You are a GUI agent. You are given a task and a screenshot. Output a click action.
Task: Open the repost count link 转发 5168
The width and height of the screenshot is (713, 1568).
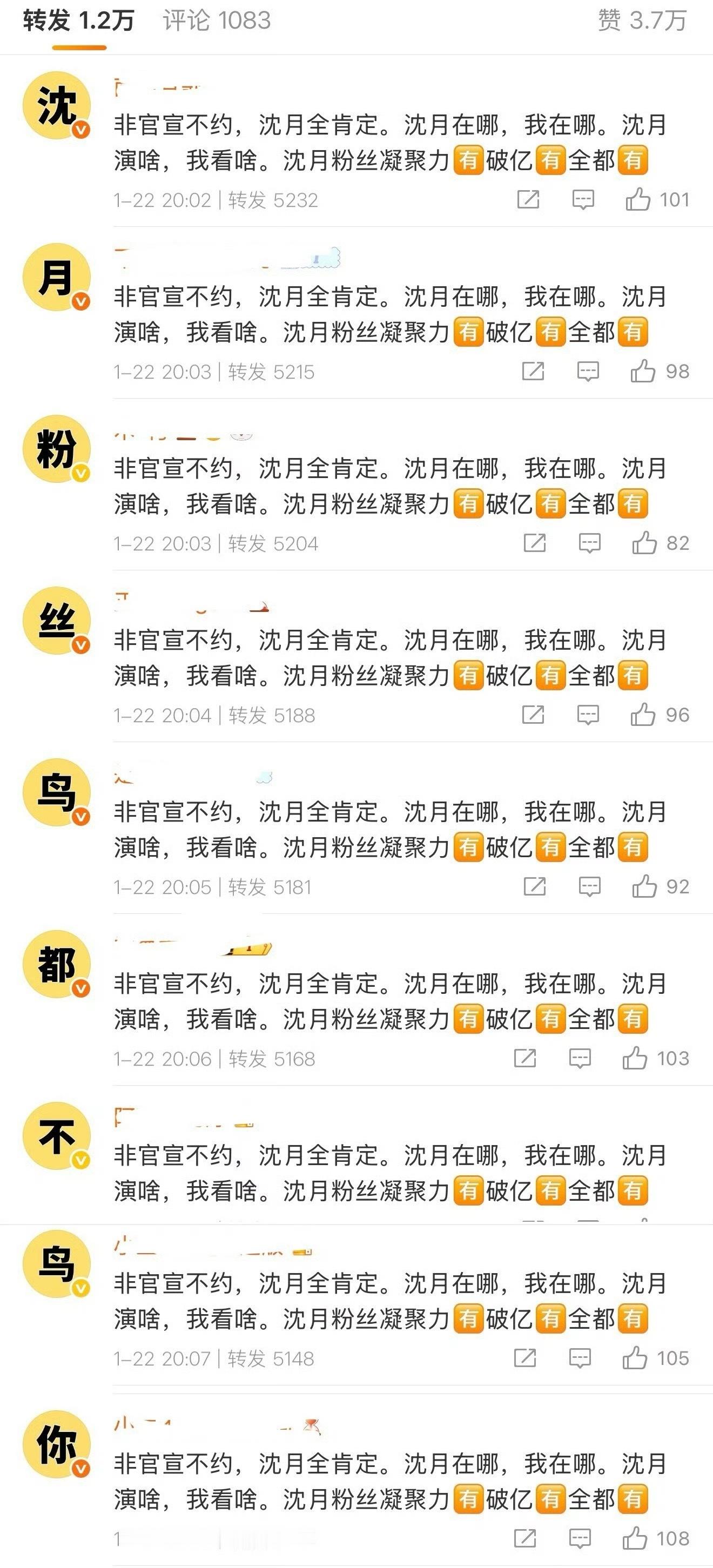point(273,1057)
